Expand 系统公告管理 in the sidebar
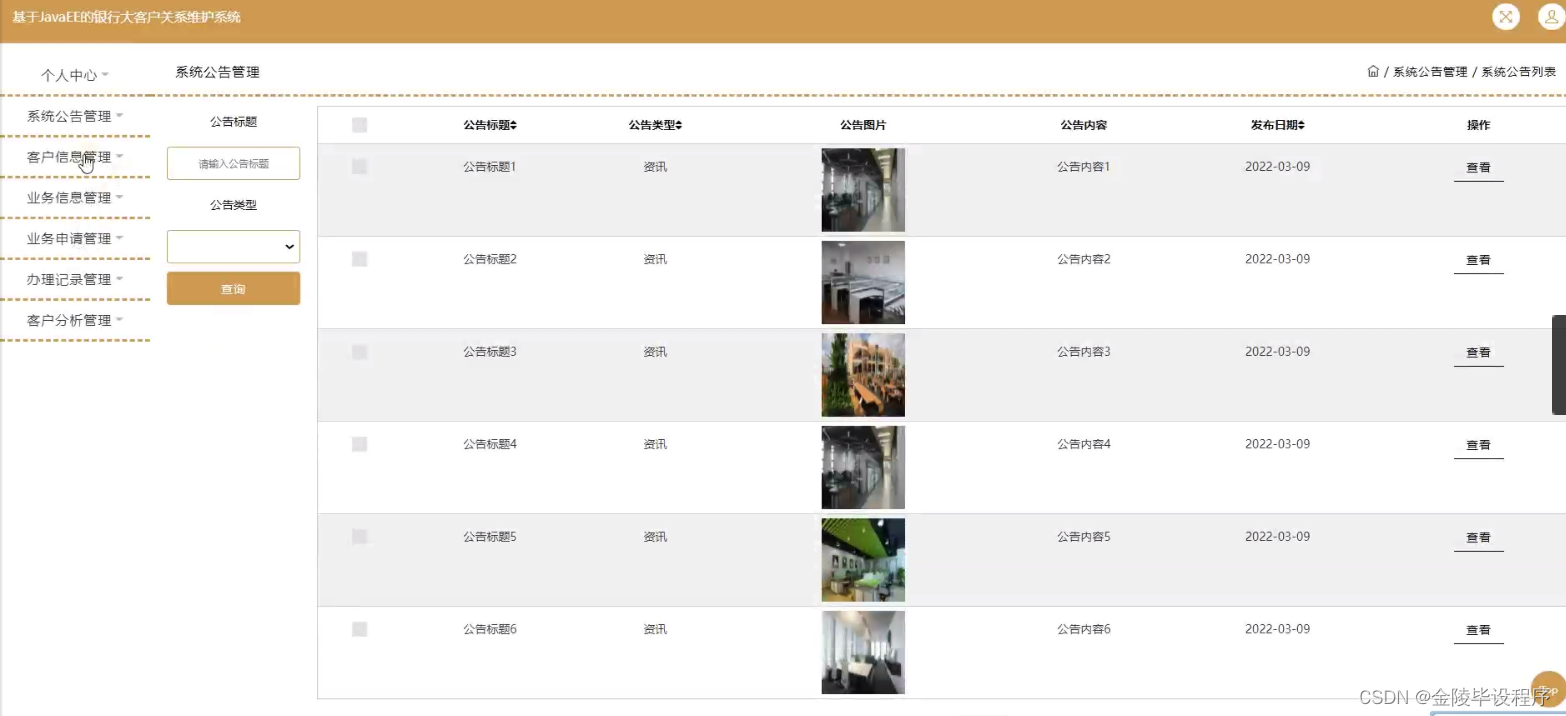 pyautogui.click(x=75, y=116)
